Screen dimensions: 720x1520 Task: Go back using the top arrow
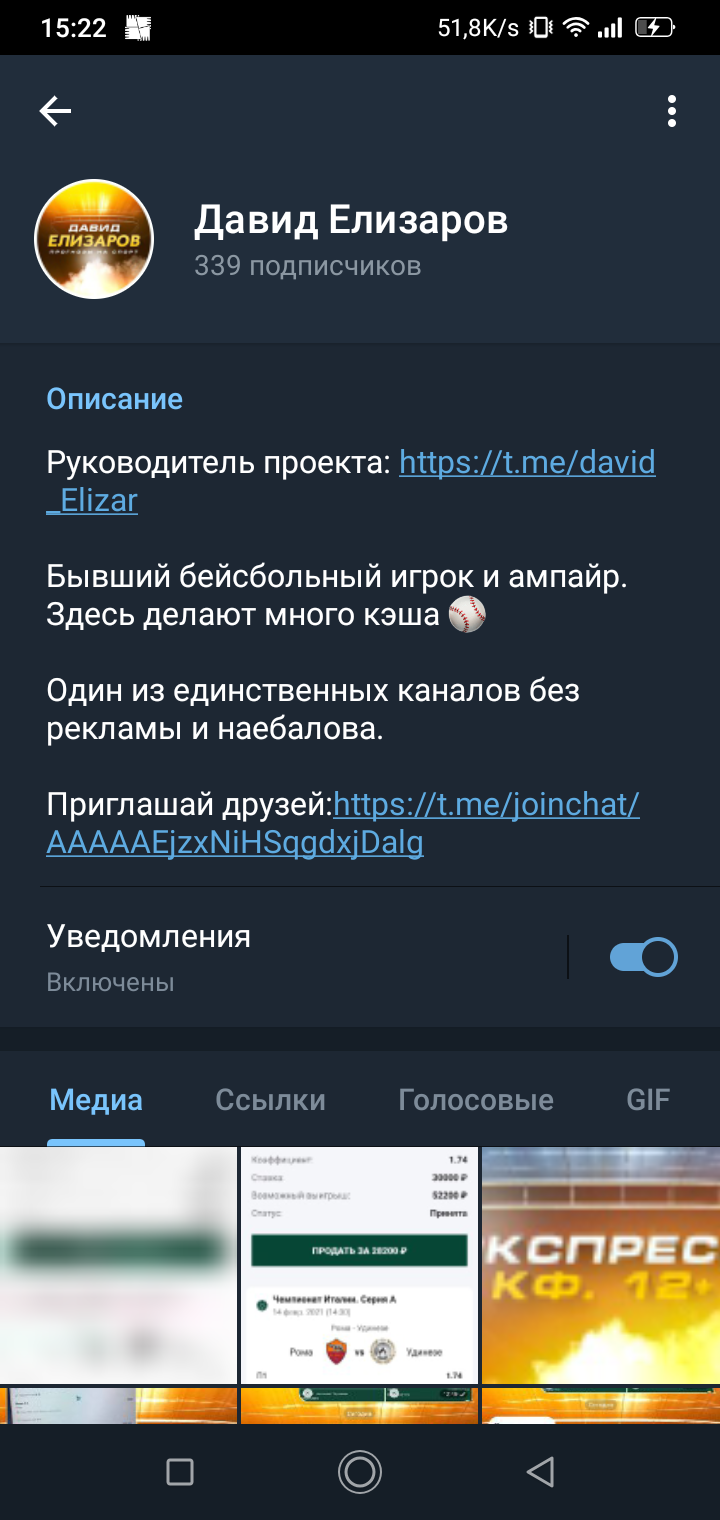(x=55, y=111)
